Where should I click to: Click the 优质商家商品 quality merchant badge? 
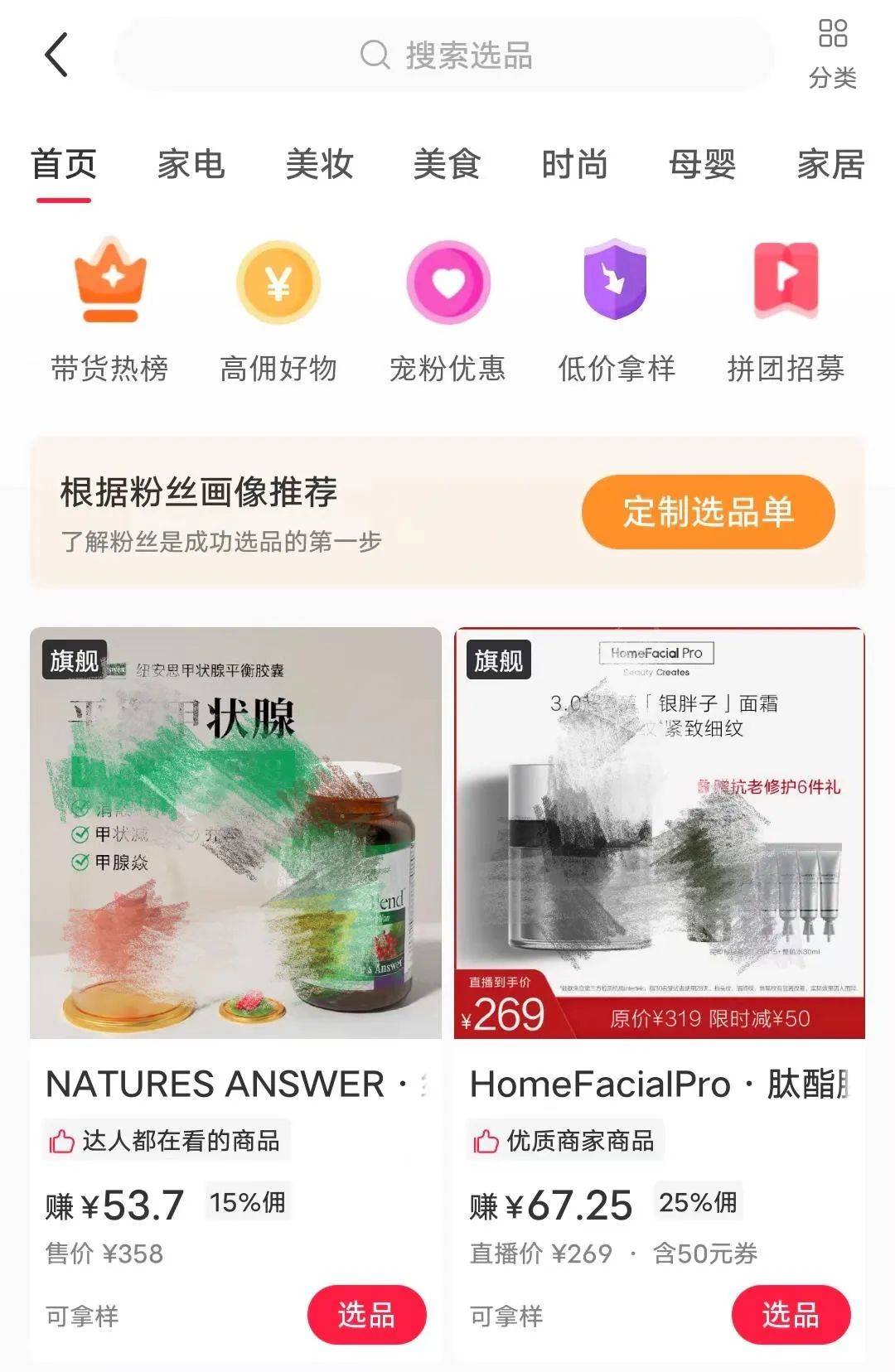point(564,1141)
